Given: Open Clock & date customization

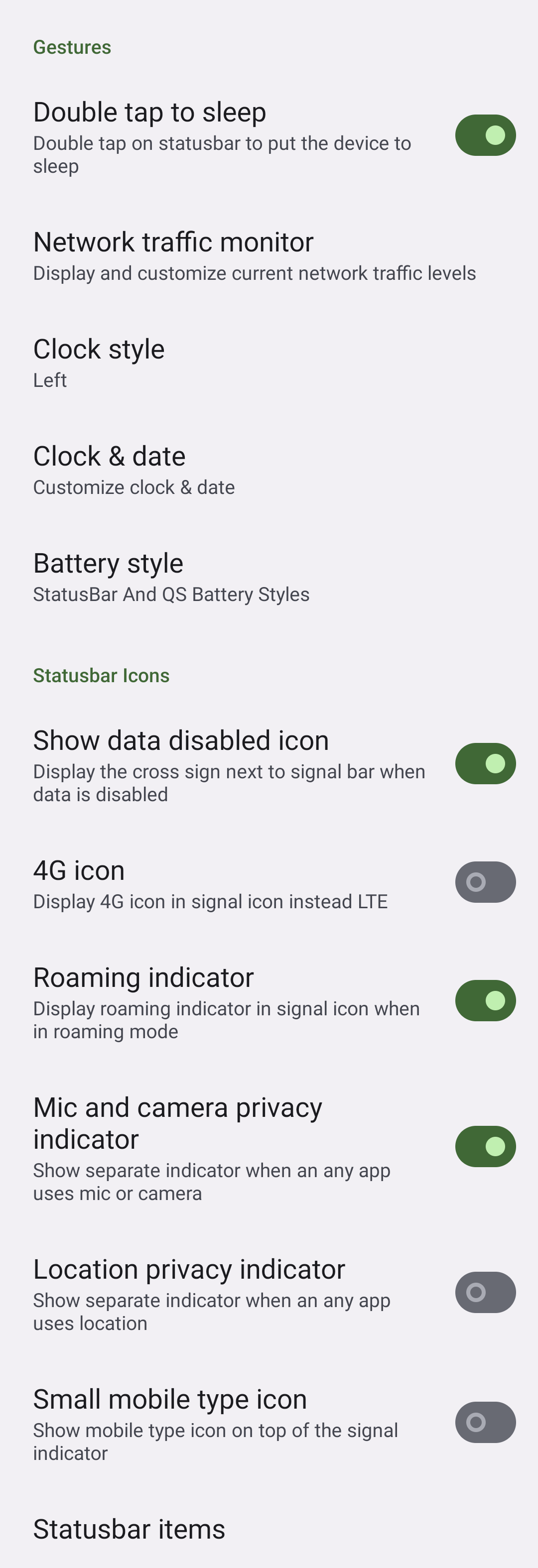Looking at the screenshot, I should tap(134, 470).
